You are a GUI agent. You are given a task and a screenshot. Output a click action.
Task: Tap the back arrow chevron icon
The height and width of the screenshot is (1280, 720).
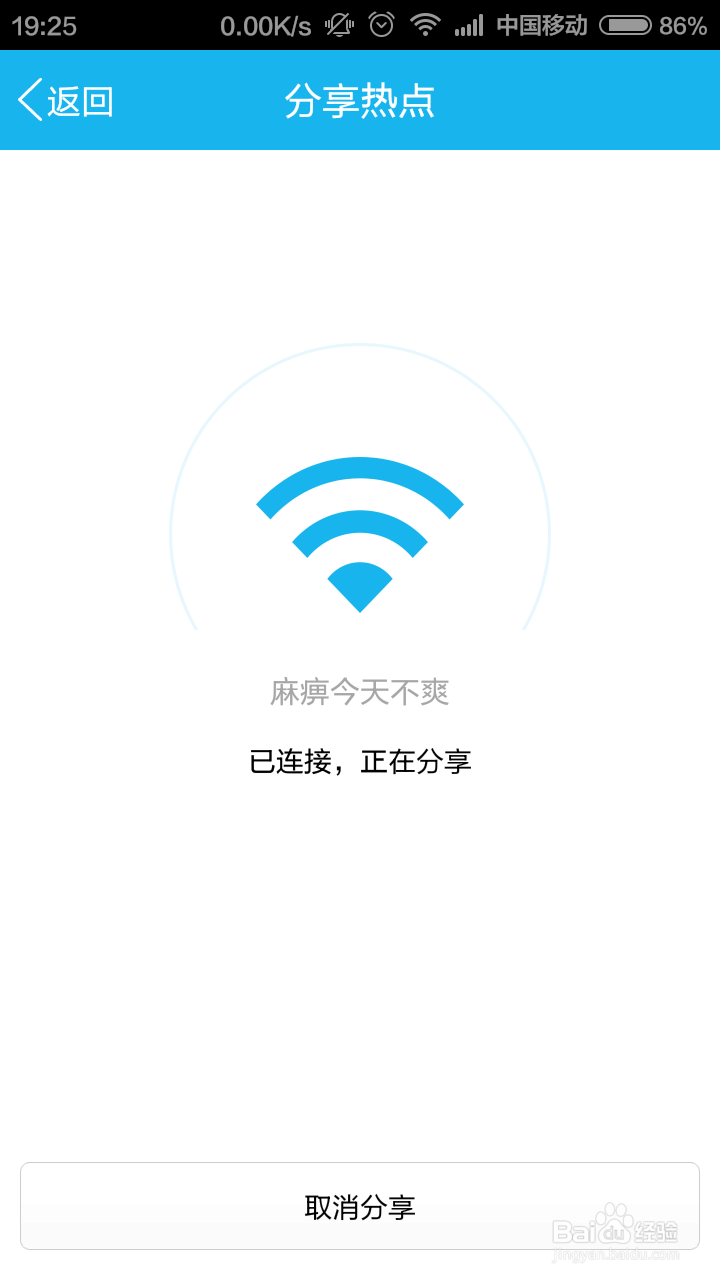tap(29, 100)
